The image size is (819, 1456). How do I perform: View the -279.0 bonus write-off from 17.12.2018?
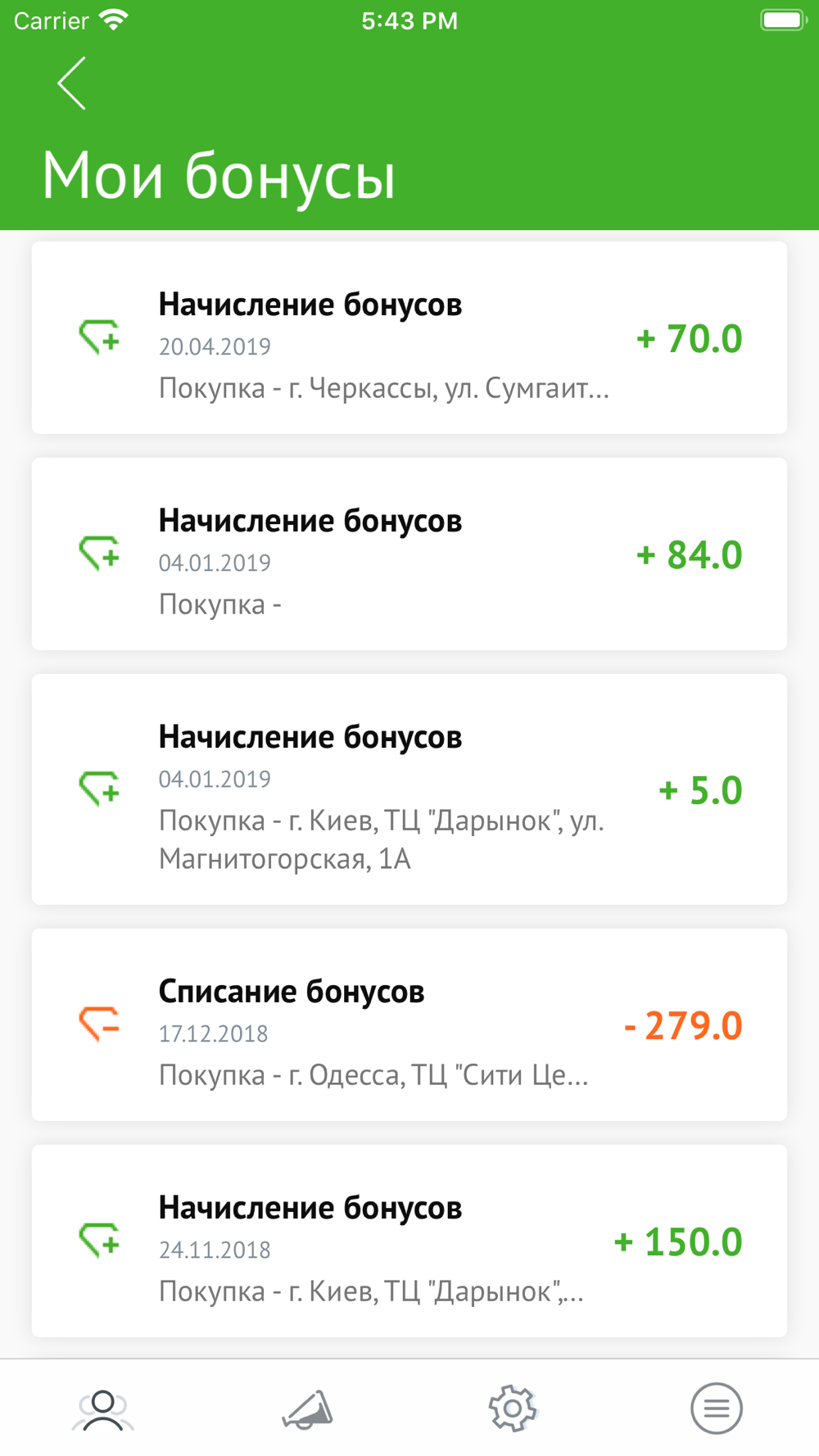[x=409, y=1024]
